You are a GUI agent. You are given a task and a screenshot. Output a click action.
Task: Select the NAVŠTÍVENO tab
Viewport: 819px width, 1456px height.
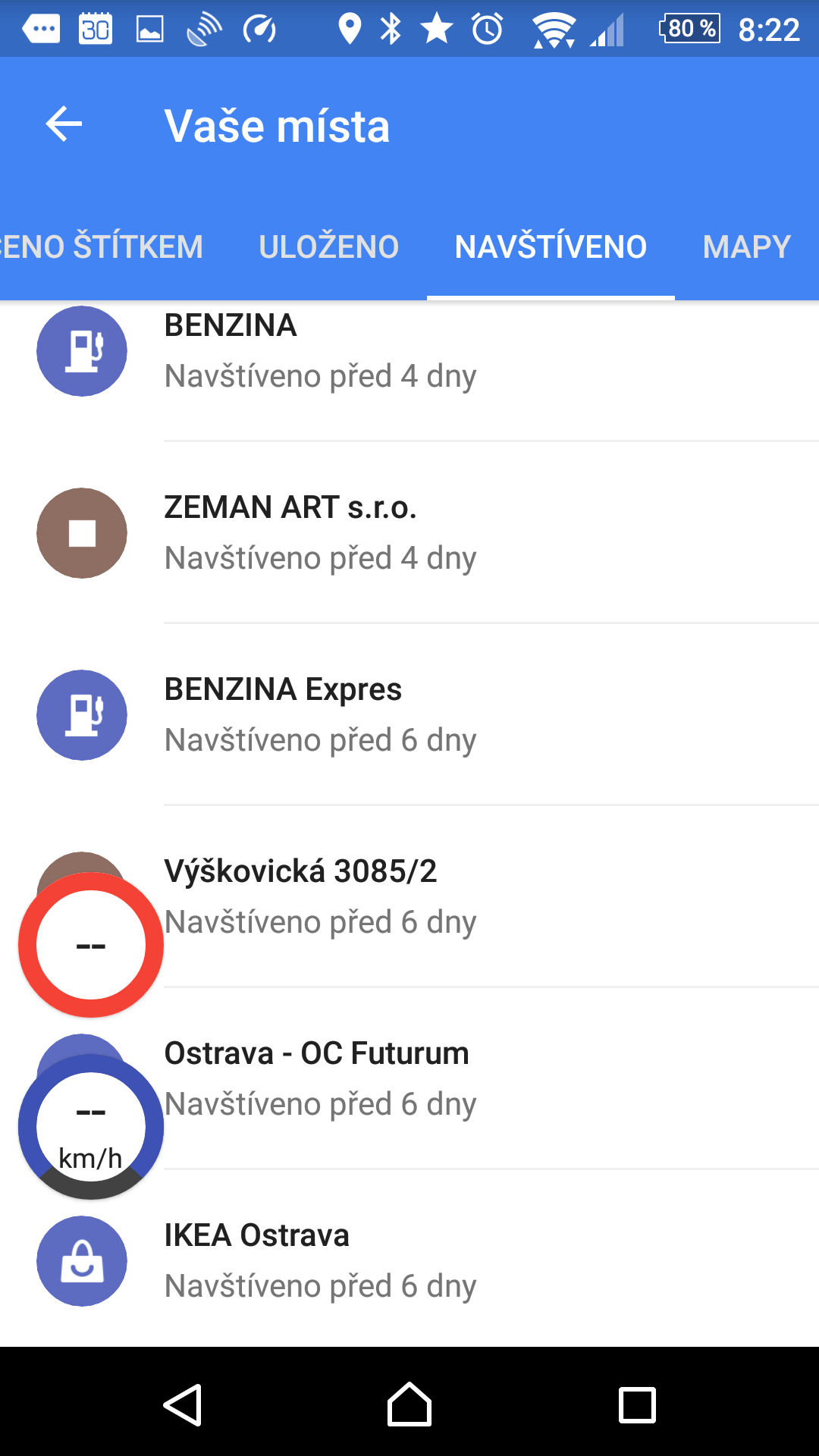(x=551, y=247)
